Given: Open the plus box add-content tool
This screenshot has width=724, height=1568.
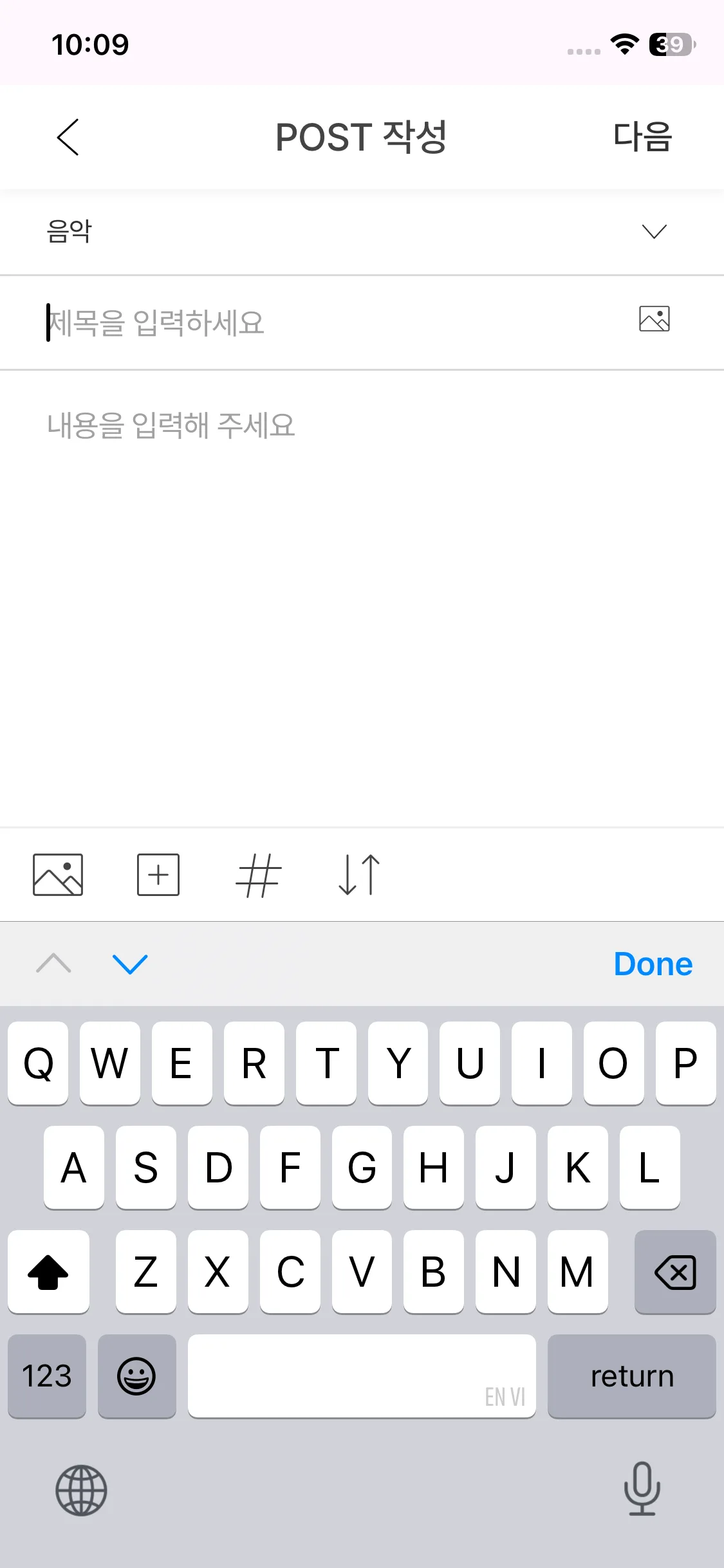Looking at the screenshot, I should tap(158, 875).
